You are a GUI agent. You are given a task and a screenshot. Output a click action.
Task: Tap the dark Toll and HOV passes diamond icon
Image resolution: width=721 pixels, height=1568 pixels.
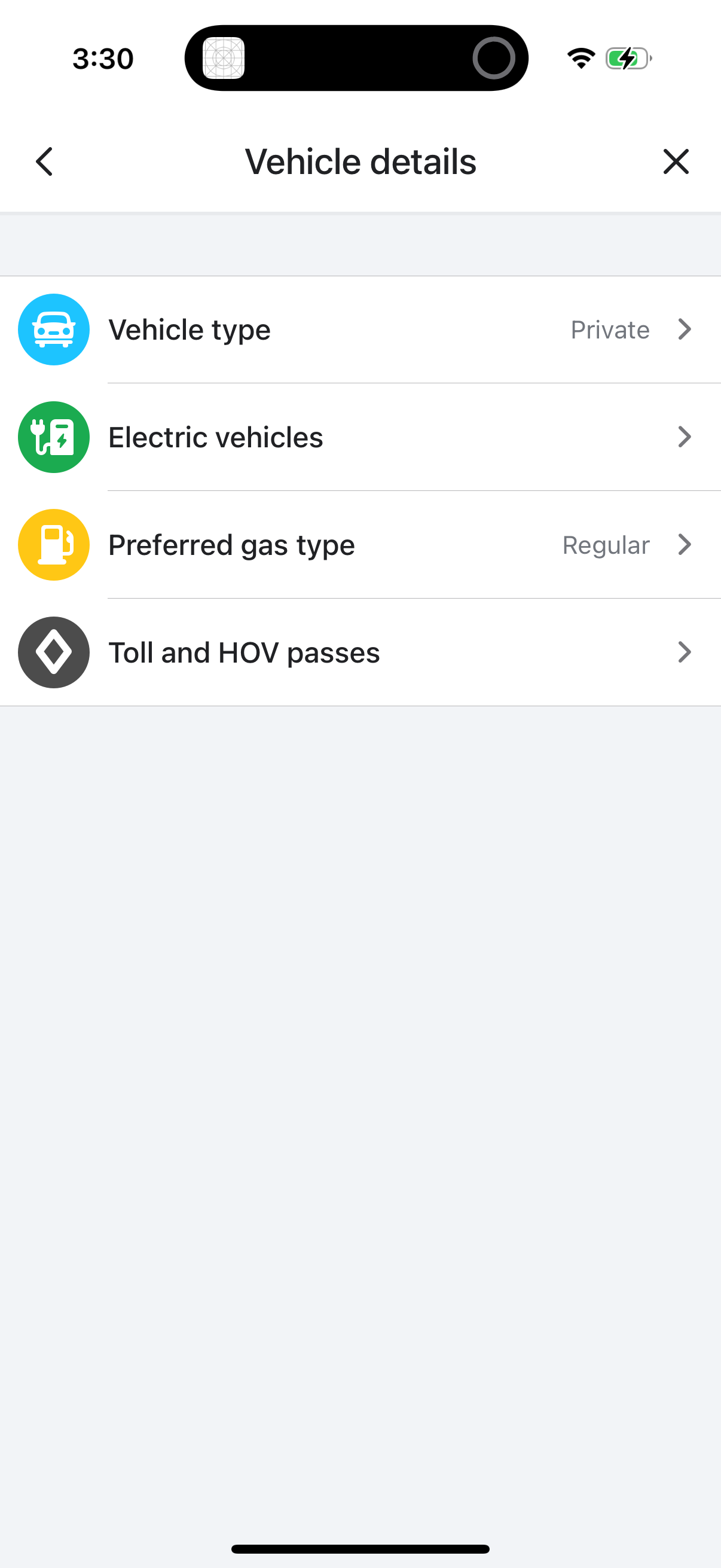tap(54, 652)
